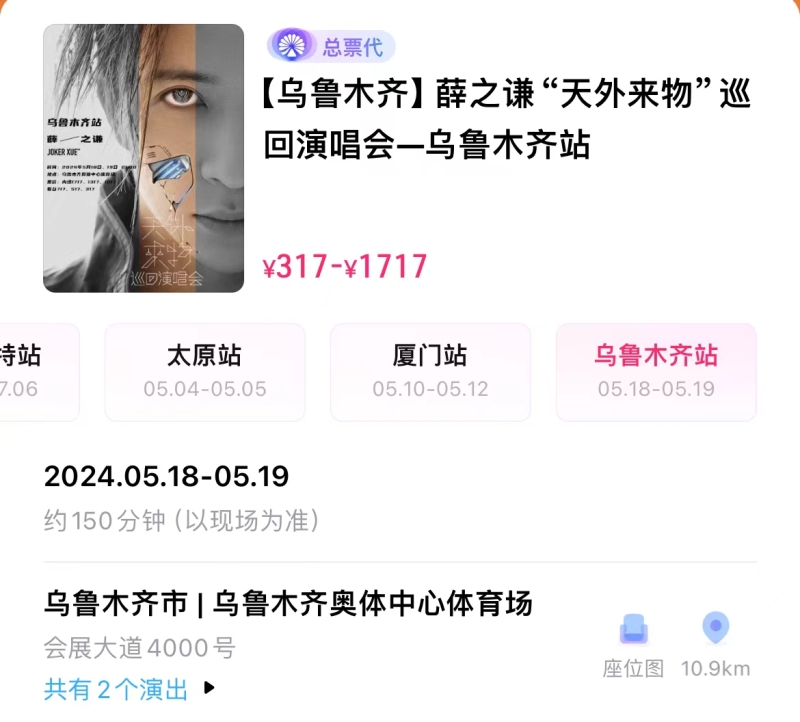Select the 太原站 tour stop
The image size is (800, 722).
click(x=204, y=371)
